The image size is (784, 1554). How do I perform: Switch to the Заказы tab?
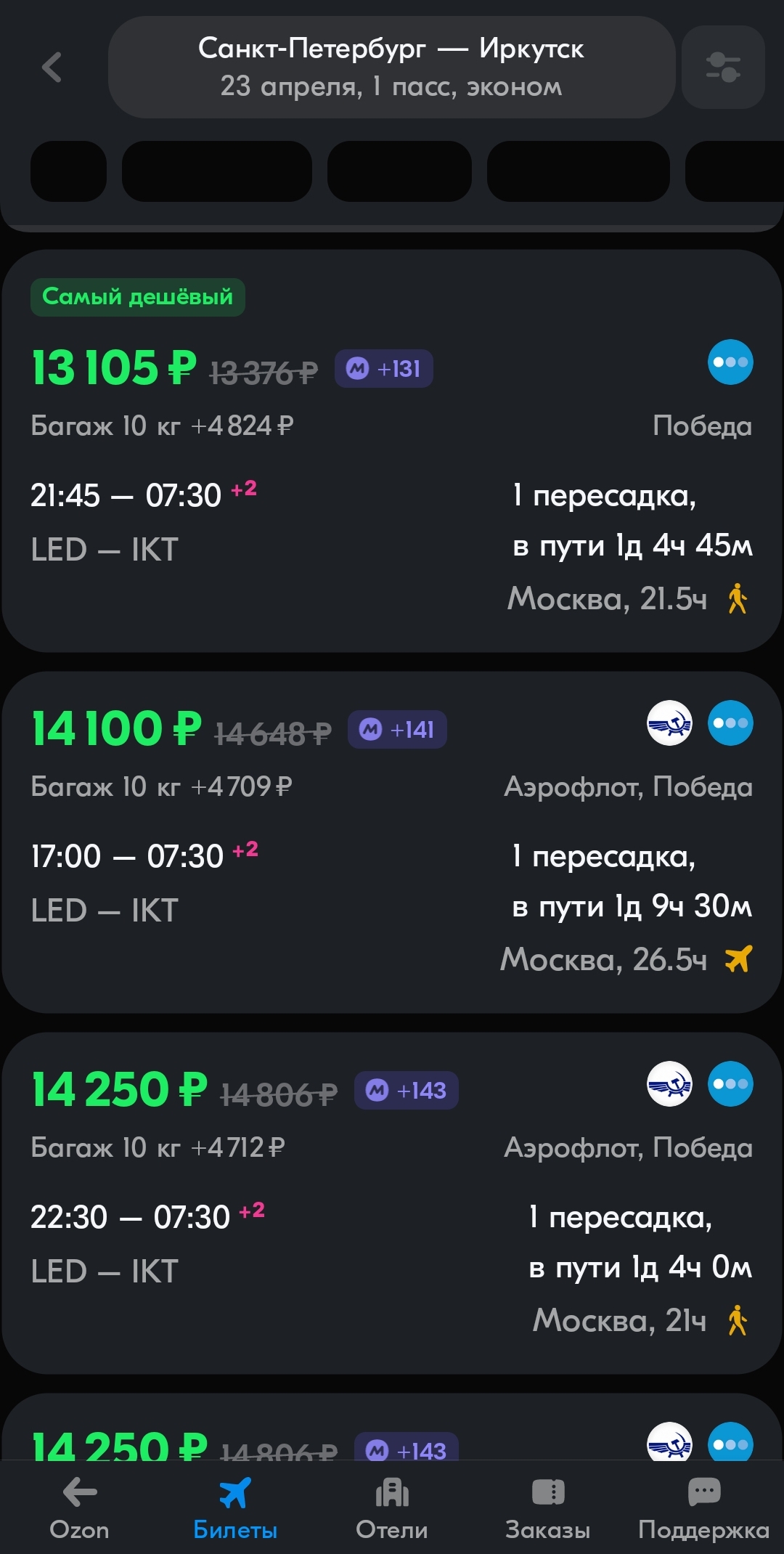(x=548, y=1508)
